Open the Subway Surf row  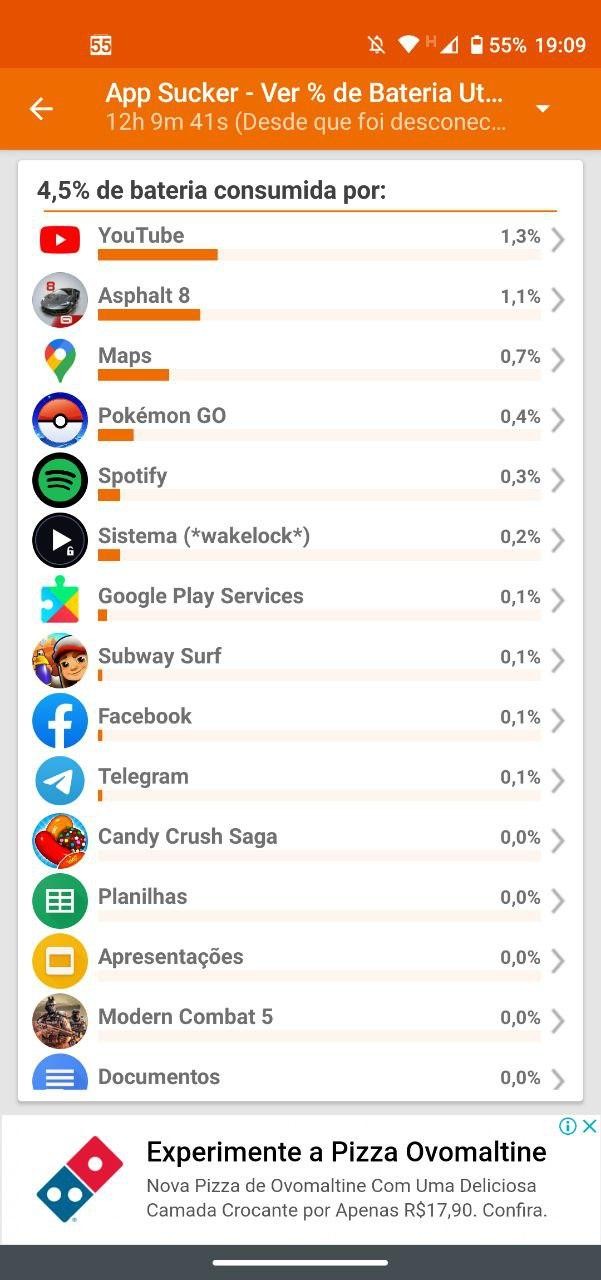coord(300,660)
